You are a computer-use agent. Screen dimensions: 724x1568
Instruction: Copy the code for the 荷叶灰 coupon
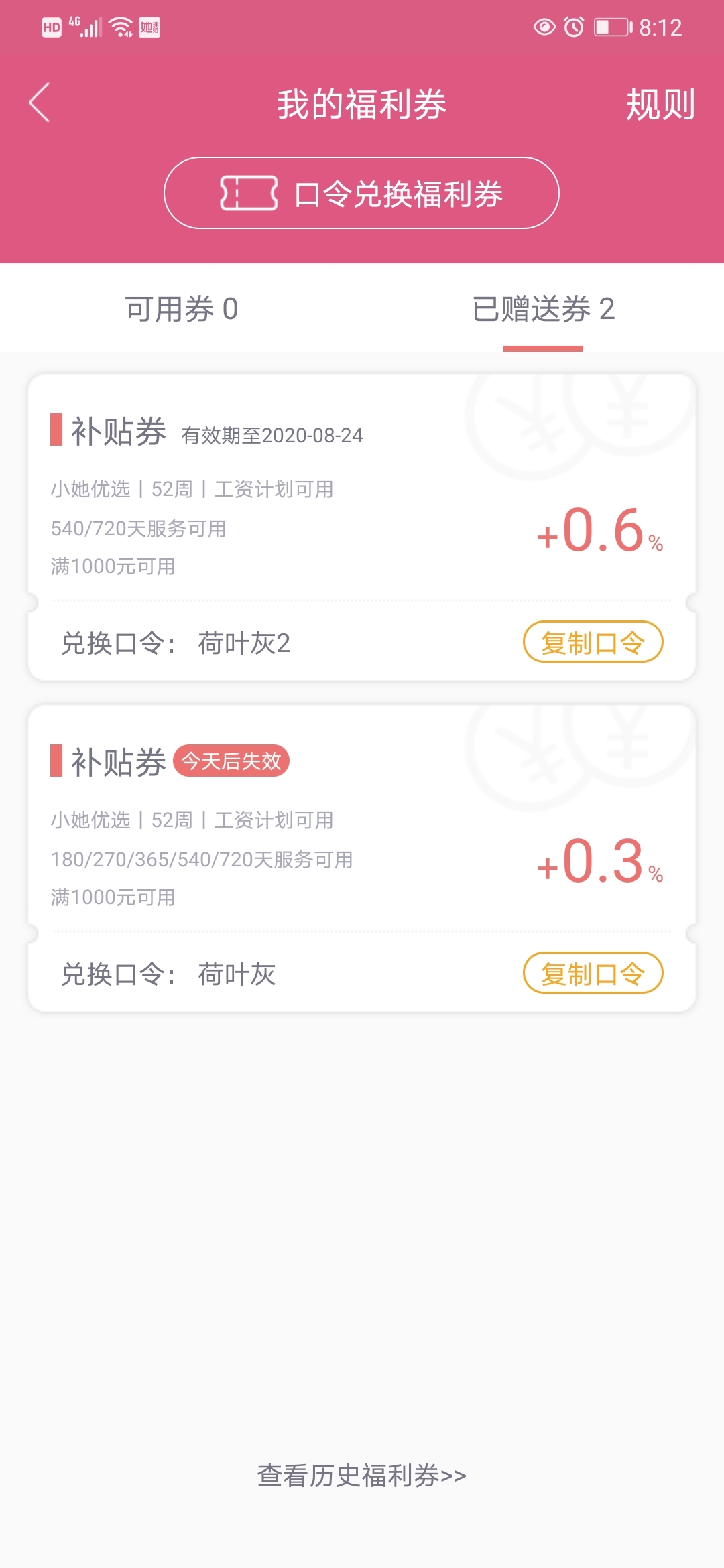point(593,973)
